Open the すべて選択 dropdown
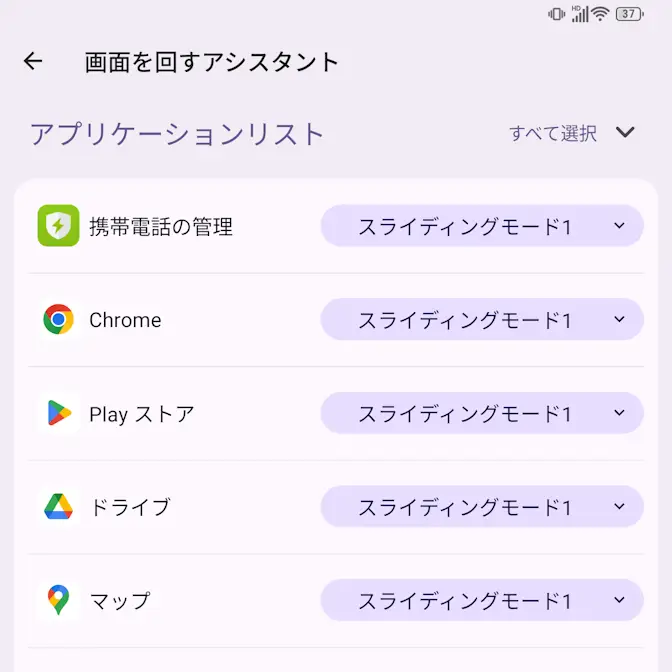The height and width of the screenshot is (672, 672). click(572, 133)
